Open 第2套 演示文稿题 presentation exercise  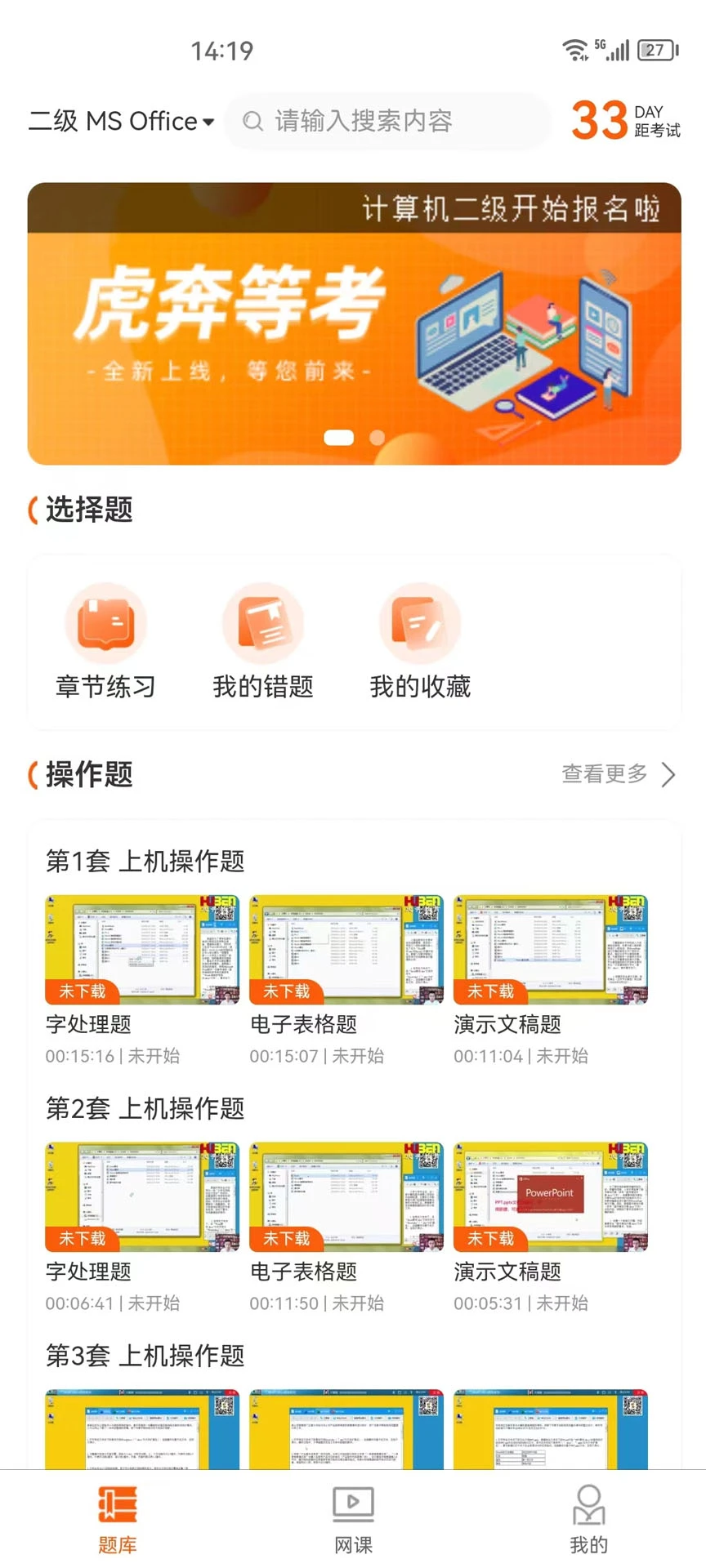tap(549, 1197)
